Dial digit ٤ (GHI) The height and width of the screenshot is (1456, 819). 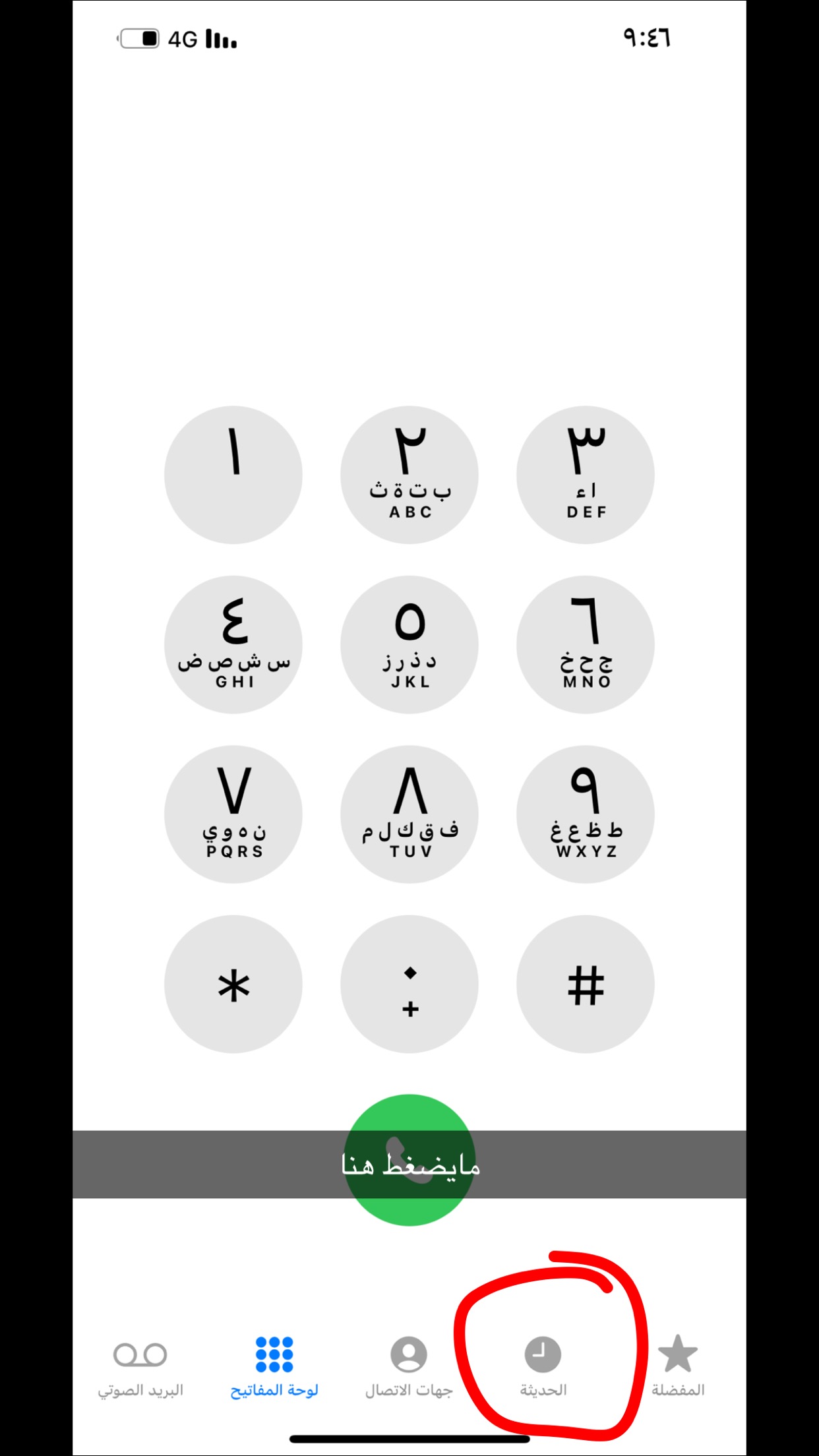233,644
